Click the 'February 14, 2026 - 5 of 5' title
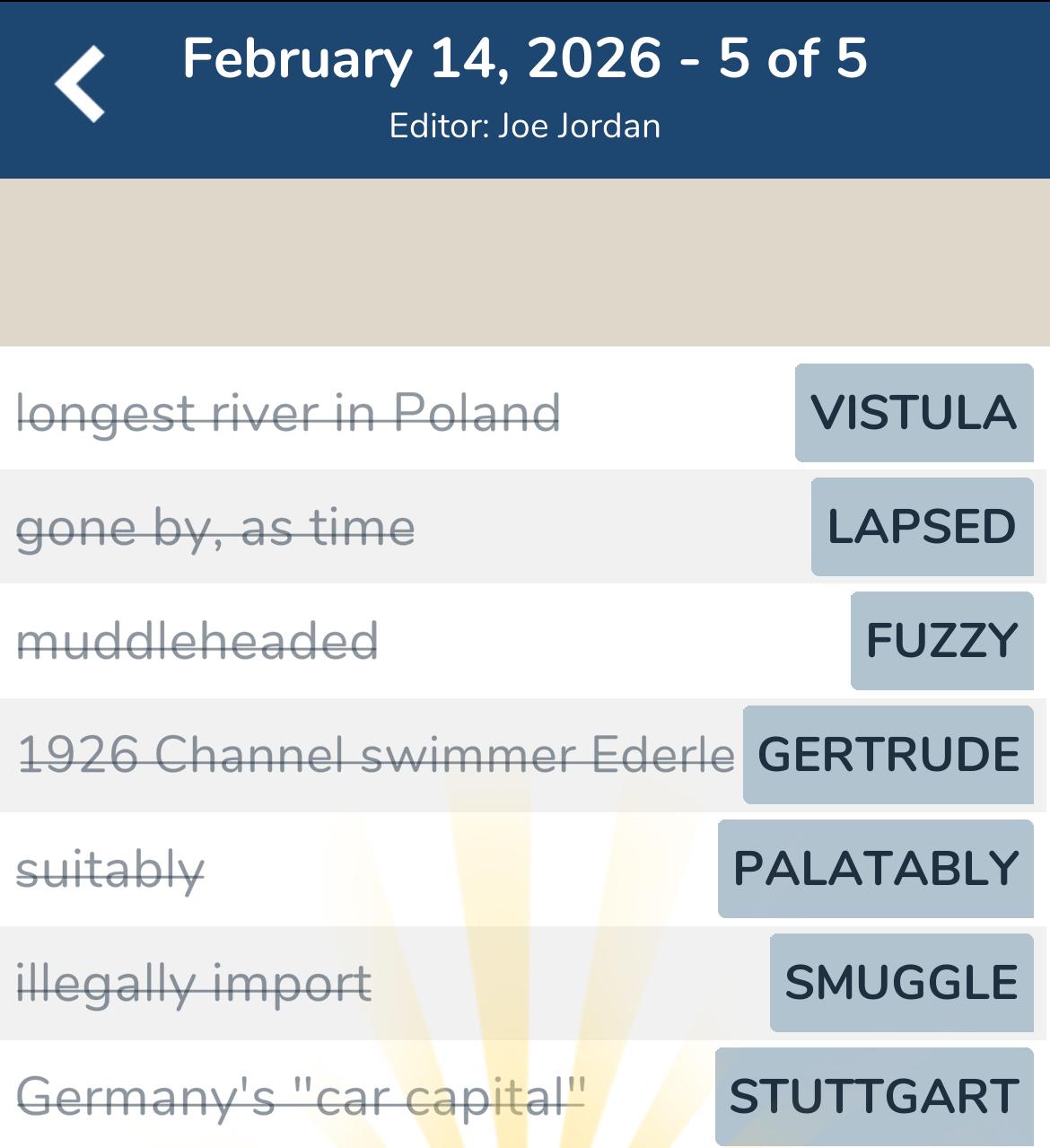The height and width of the screenshot is (1148, 1050). (525, 60)
